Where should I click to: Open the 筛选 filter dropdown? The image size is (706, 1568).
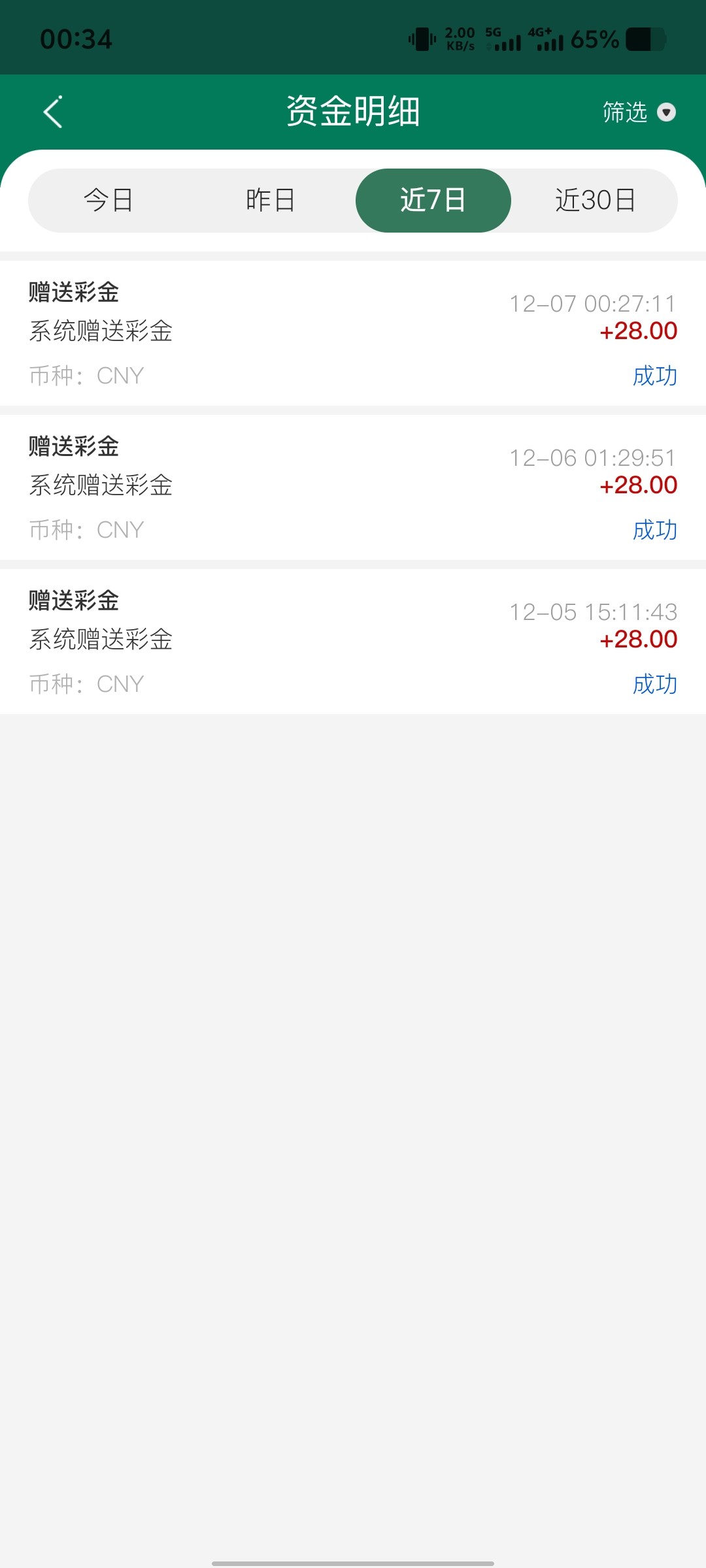coord(638,112)
